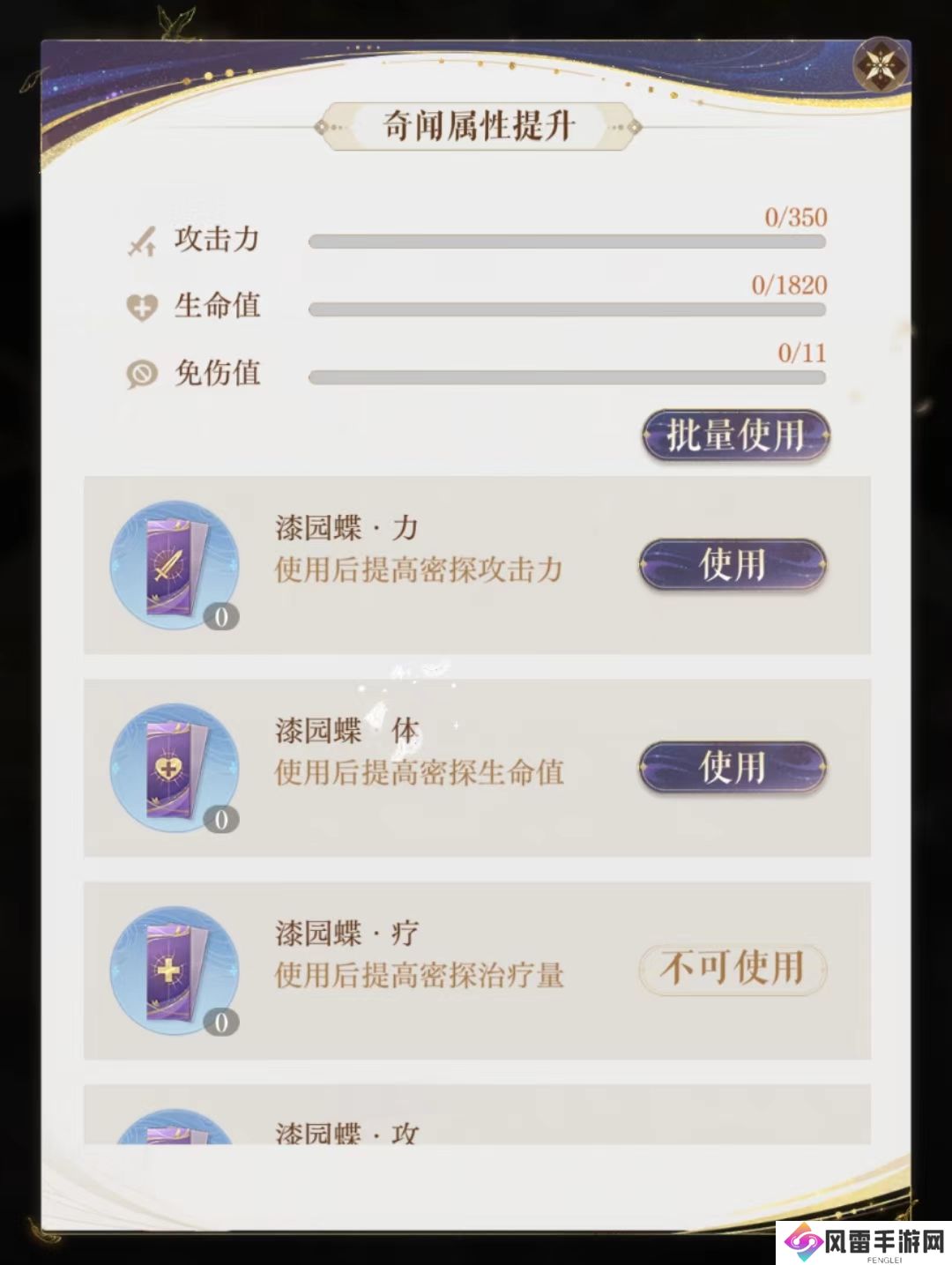This screenshot has height=1265, width=952.
Task: Open the 漆园蝶·疗 item icon
Action: [x=175, y=971]
